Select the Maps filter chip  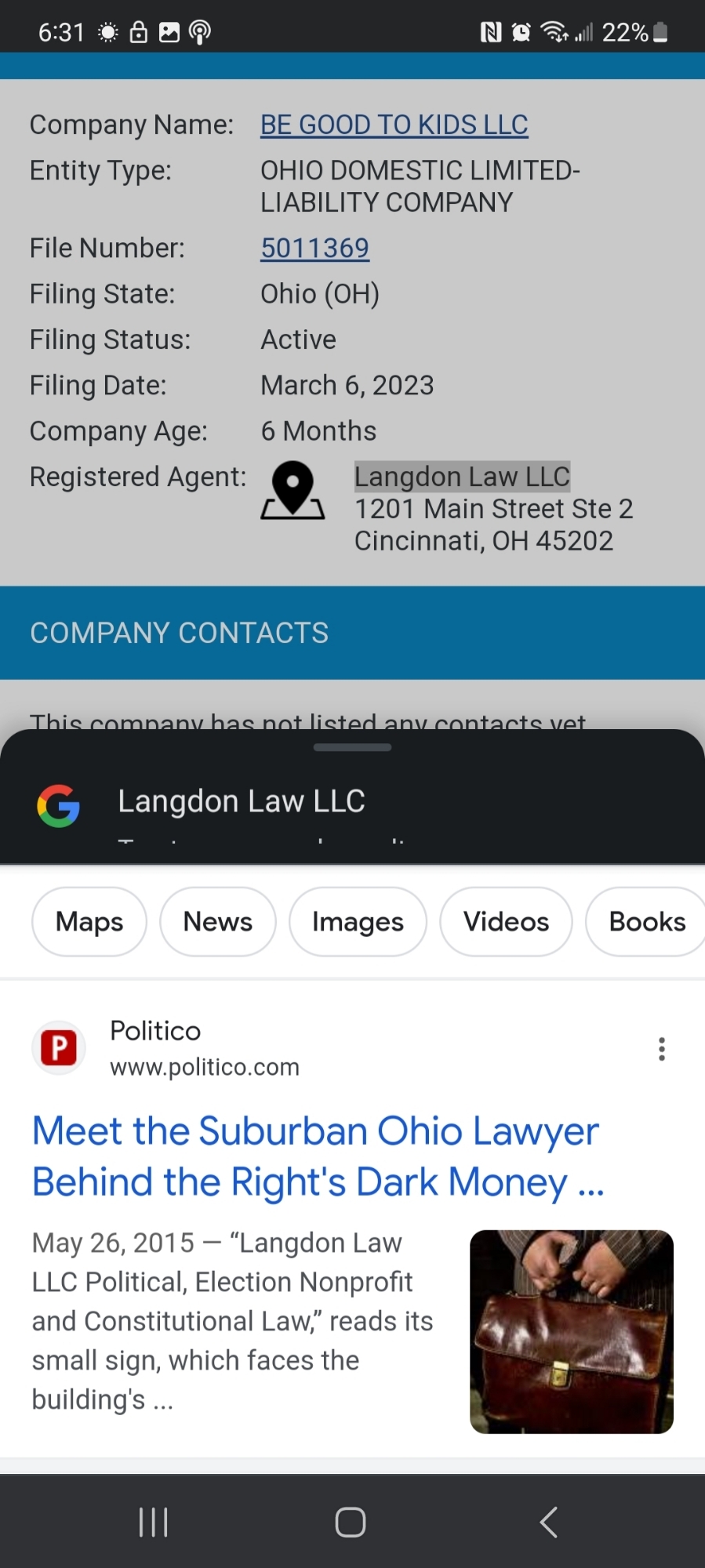pos(89,922)
